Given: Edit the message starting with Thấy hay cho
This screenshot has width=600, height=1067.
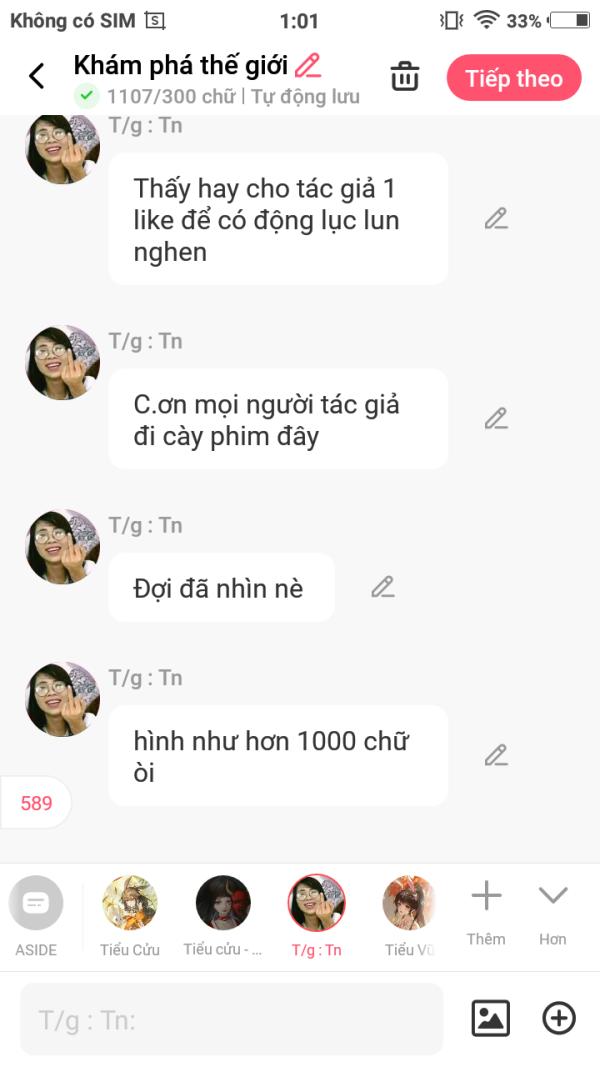Looking at the screenshot, I should pyautogui.click(x=496, y=219).
